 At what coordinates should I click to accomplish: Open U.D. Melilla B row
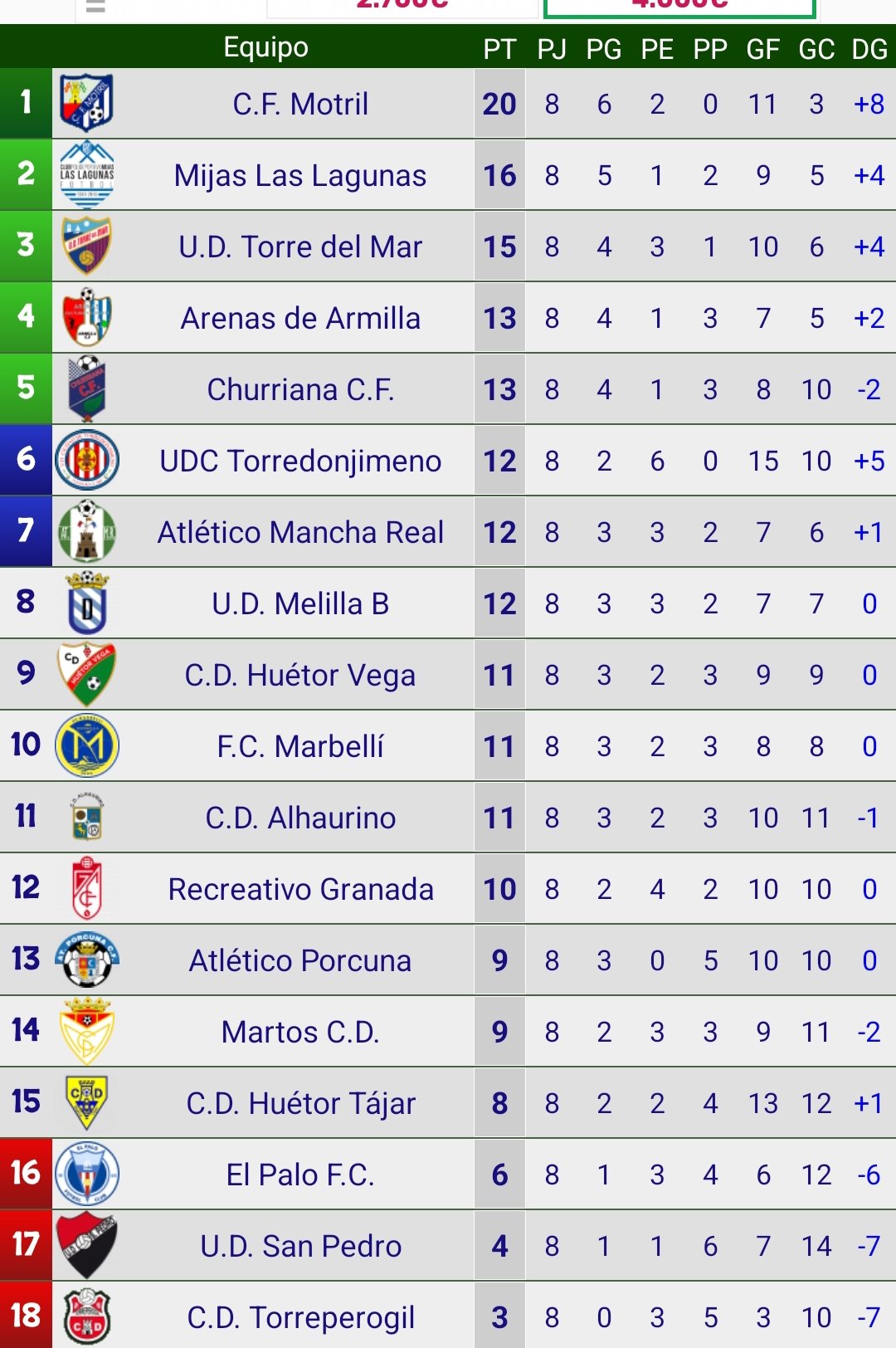[x=300, y=604]
